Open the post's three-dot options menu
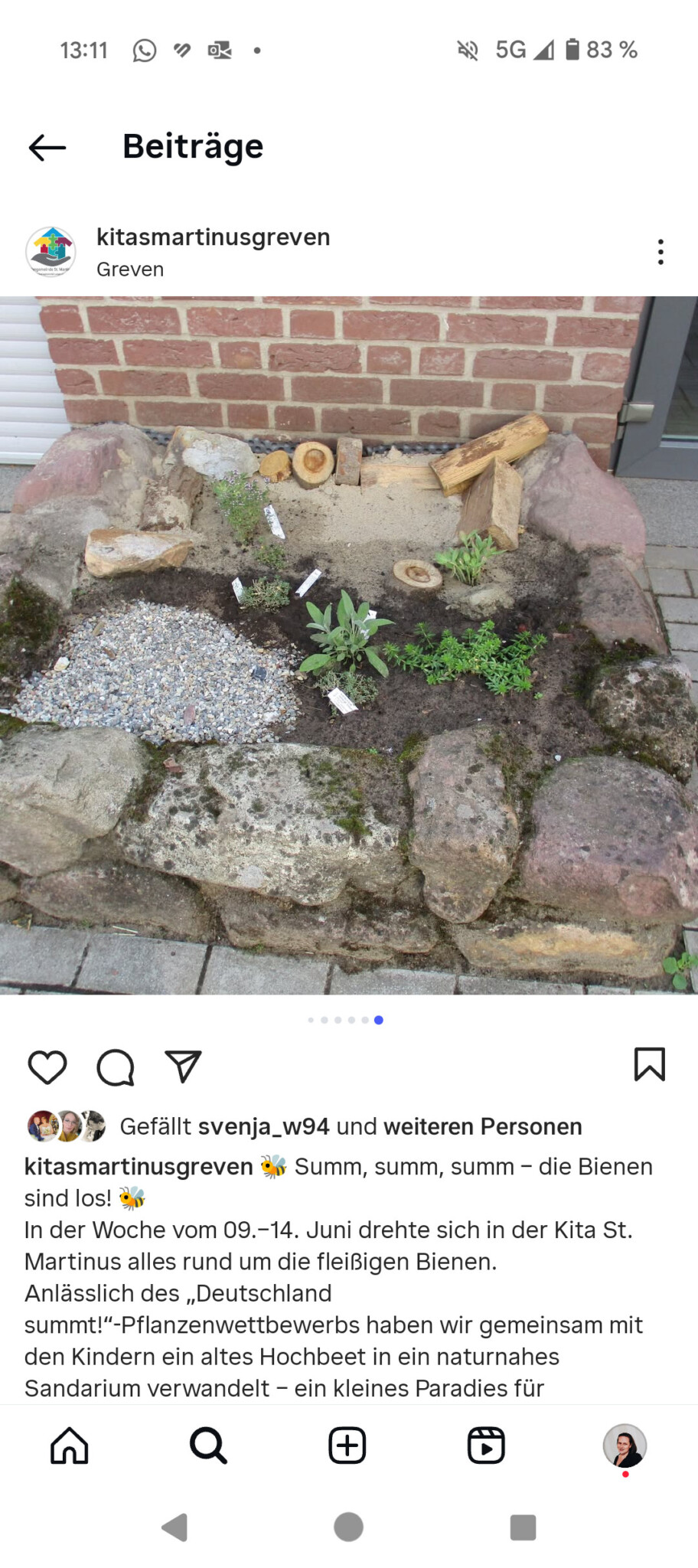 click(x=660, y=252)
